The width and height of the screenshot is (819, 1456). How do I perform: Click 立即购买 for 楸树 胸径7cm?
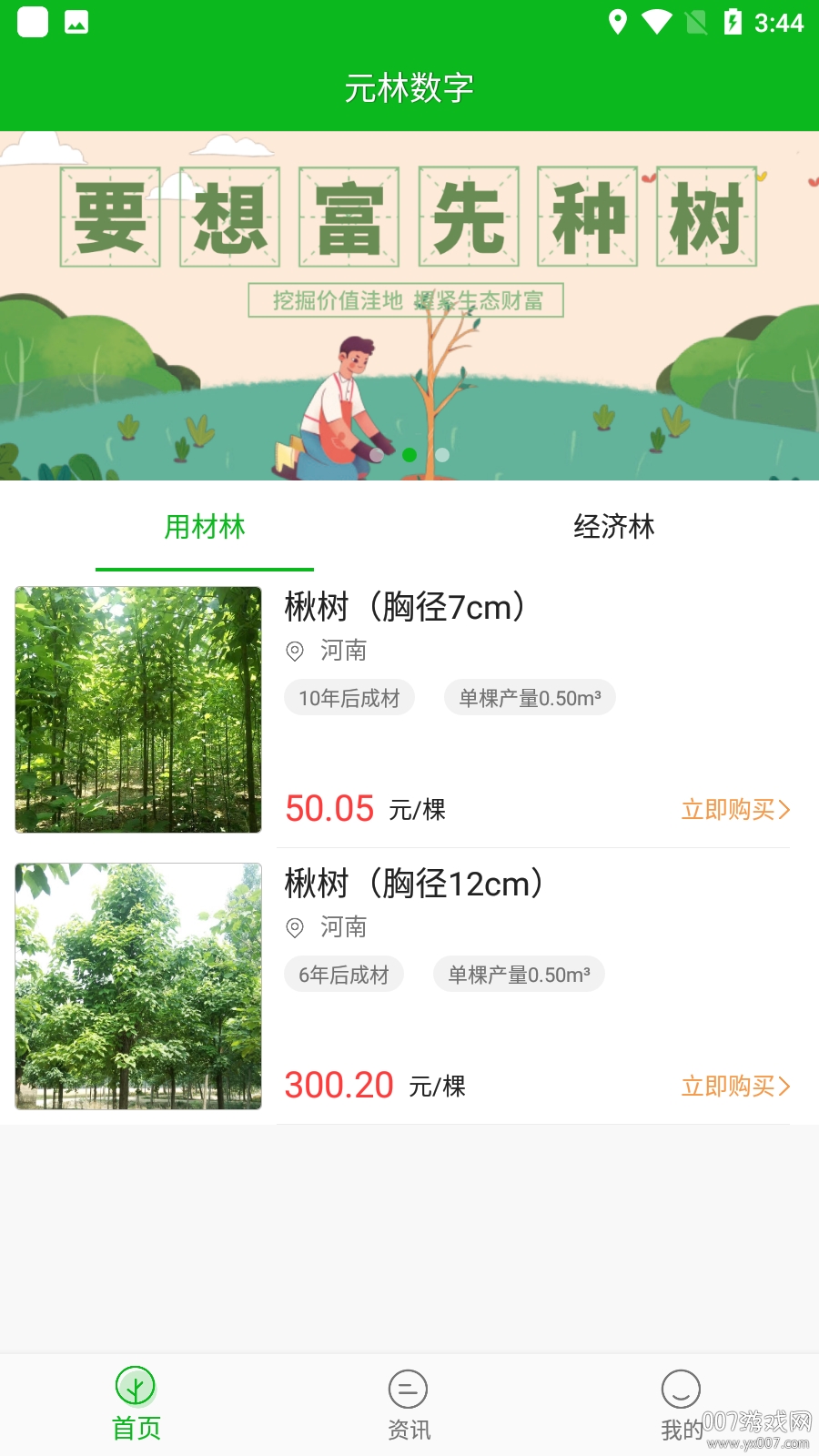726,810
